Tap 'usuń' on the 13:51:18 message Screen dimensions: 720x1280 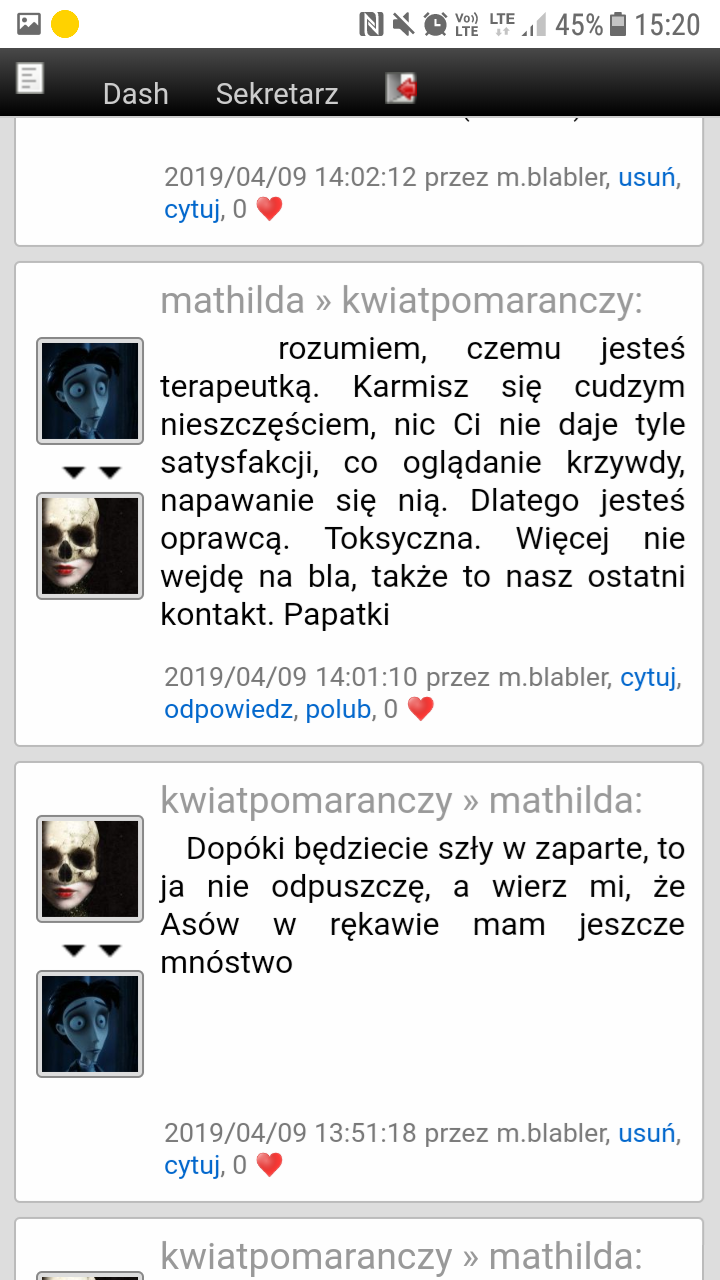(647, 1133)
